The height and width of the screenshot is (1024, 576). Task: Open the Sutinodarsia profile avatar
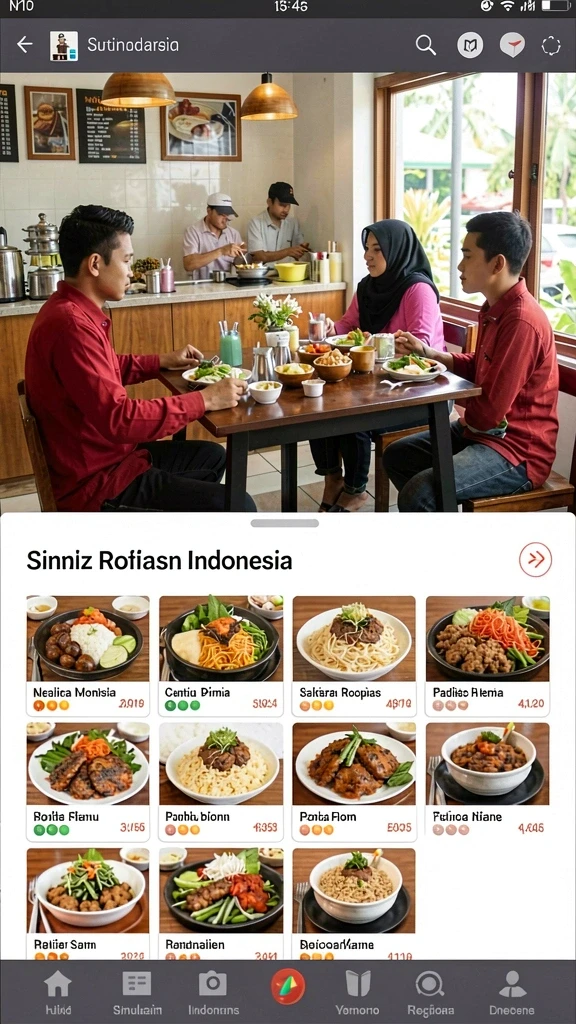pos(64,46)
